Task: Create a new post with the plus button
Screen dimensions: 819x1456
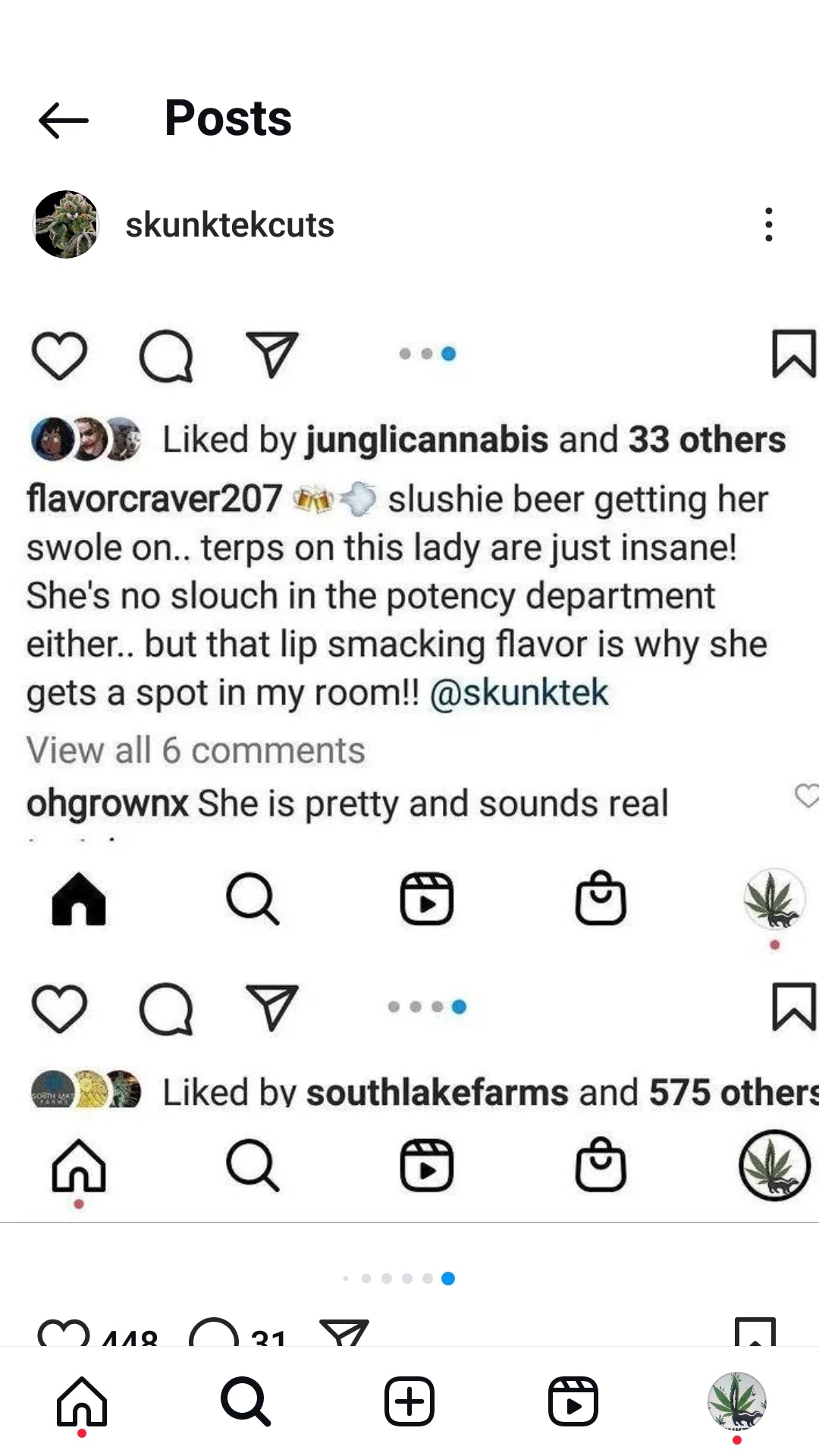Action: pos(409,1401)
